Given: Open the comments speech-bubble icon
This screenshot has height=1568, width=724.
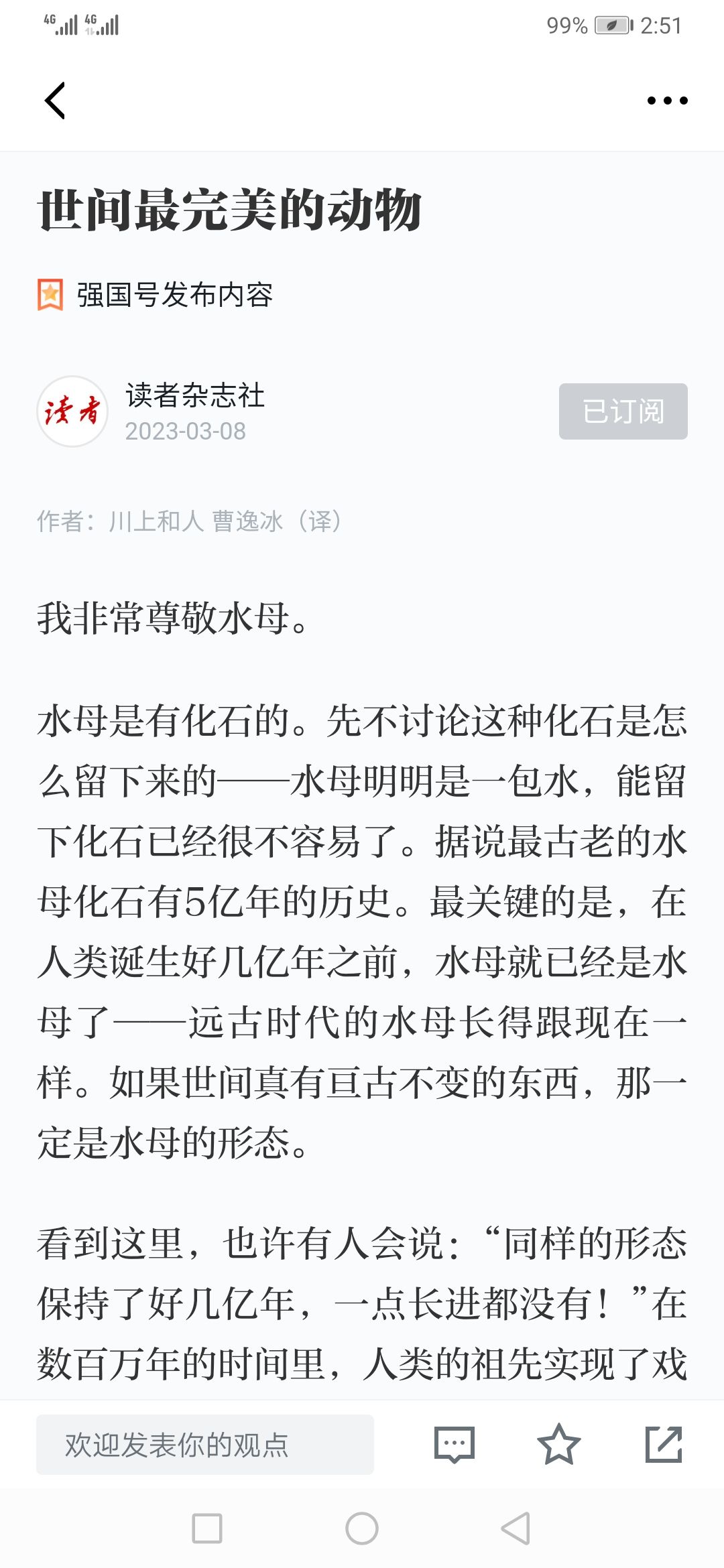Looking at the screenshot, I should (x=455, y=1445).
